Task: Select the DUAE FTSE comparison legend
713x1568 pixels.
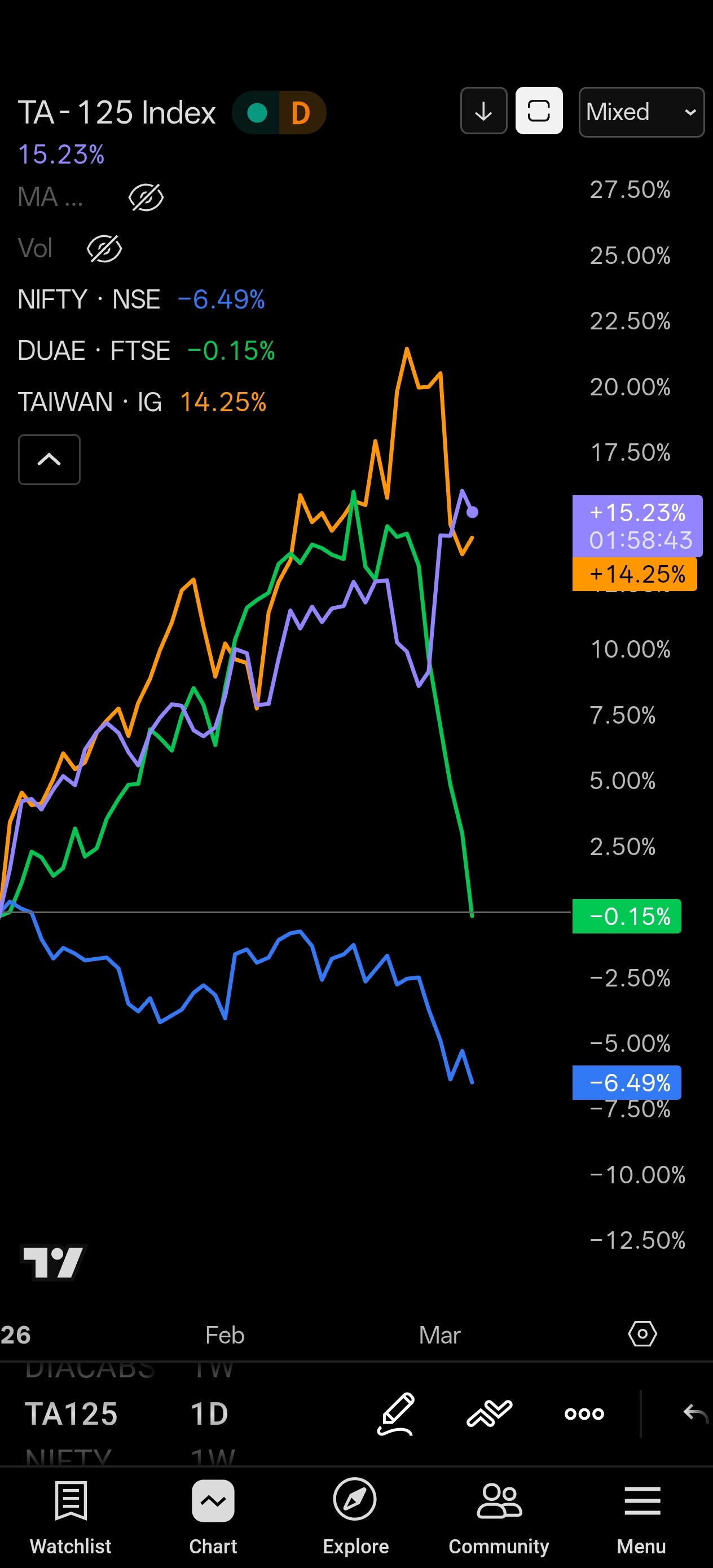Action: click(94, 351)
